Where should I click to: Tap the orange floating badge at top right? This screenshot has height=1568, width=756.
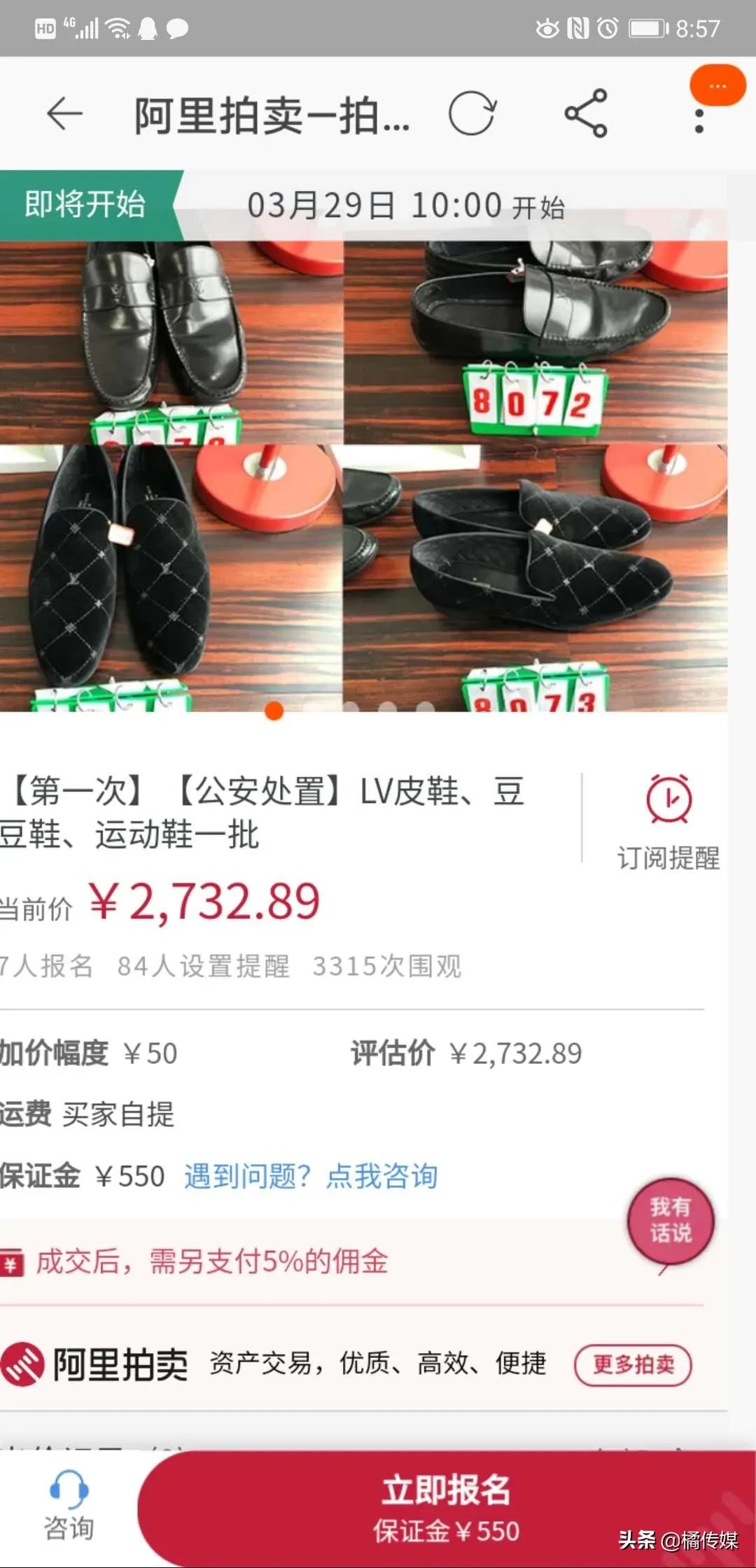coord(716,85)
